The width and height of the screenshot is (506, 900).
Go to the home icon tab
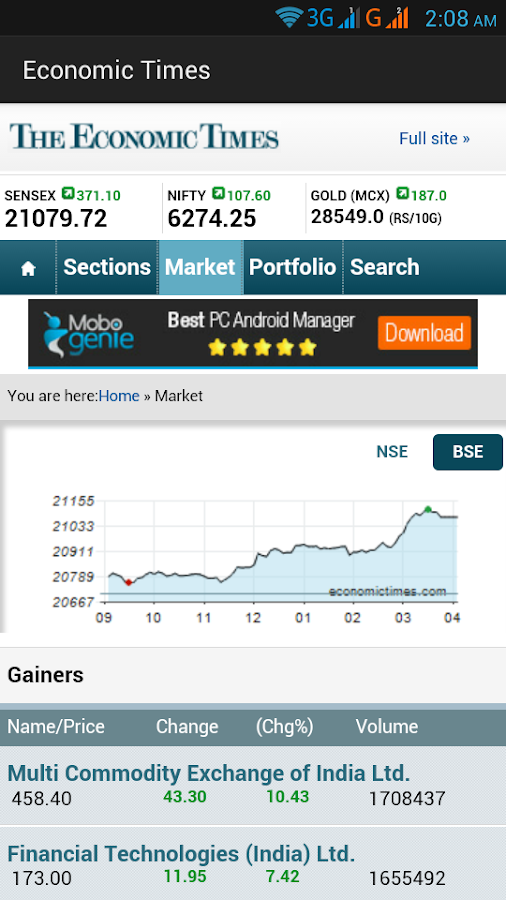click(x=28, y=267)
